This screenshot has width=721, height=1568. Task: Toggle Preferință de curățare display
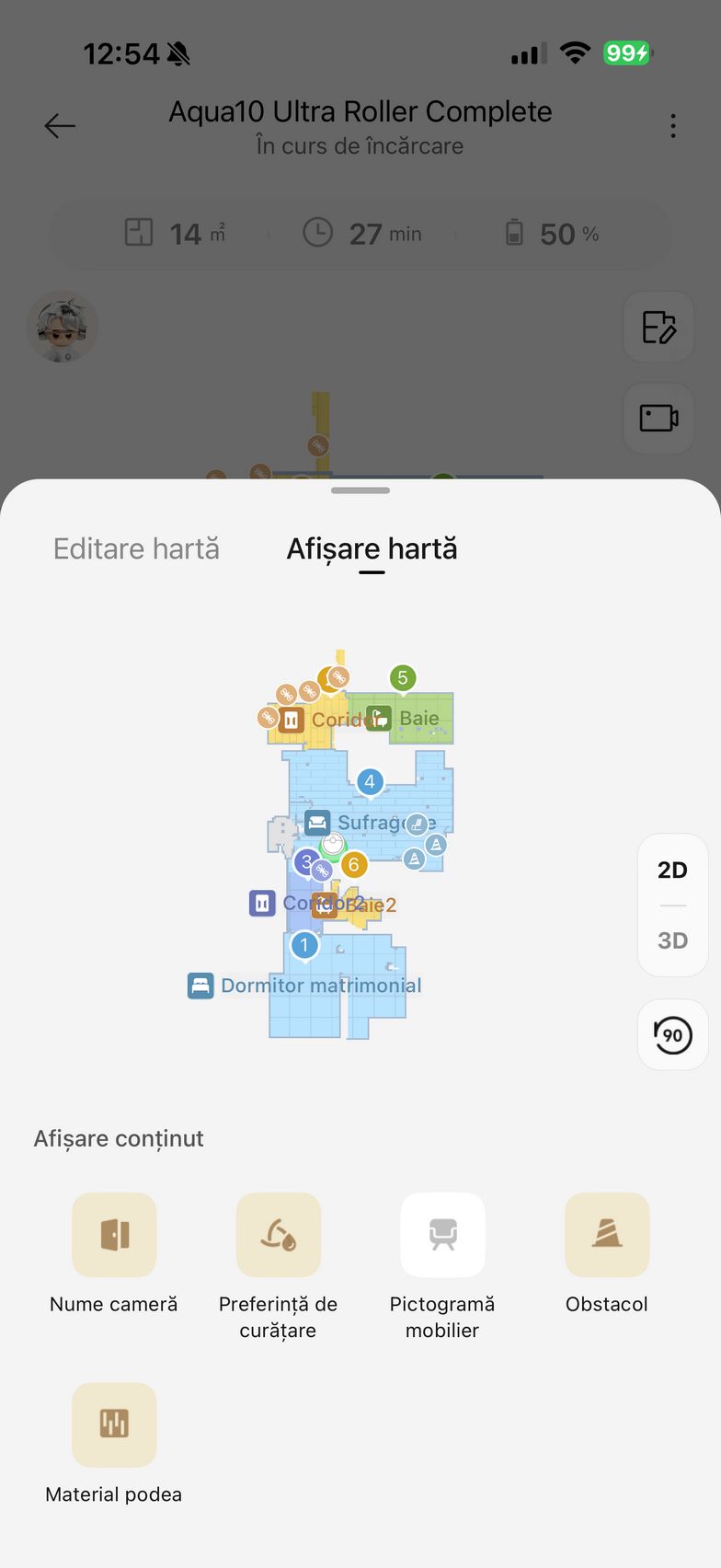278,1235
